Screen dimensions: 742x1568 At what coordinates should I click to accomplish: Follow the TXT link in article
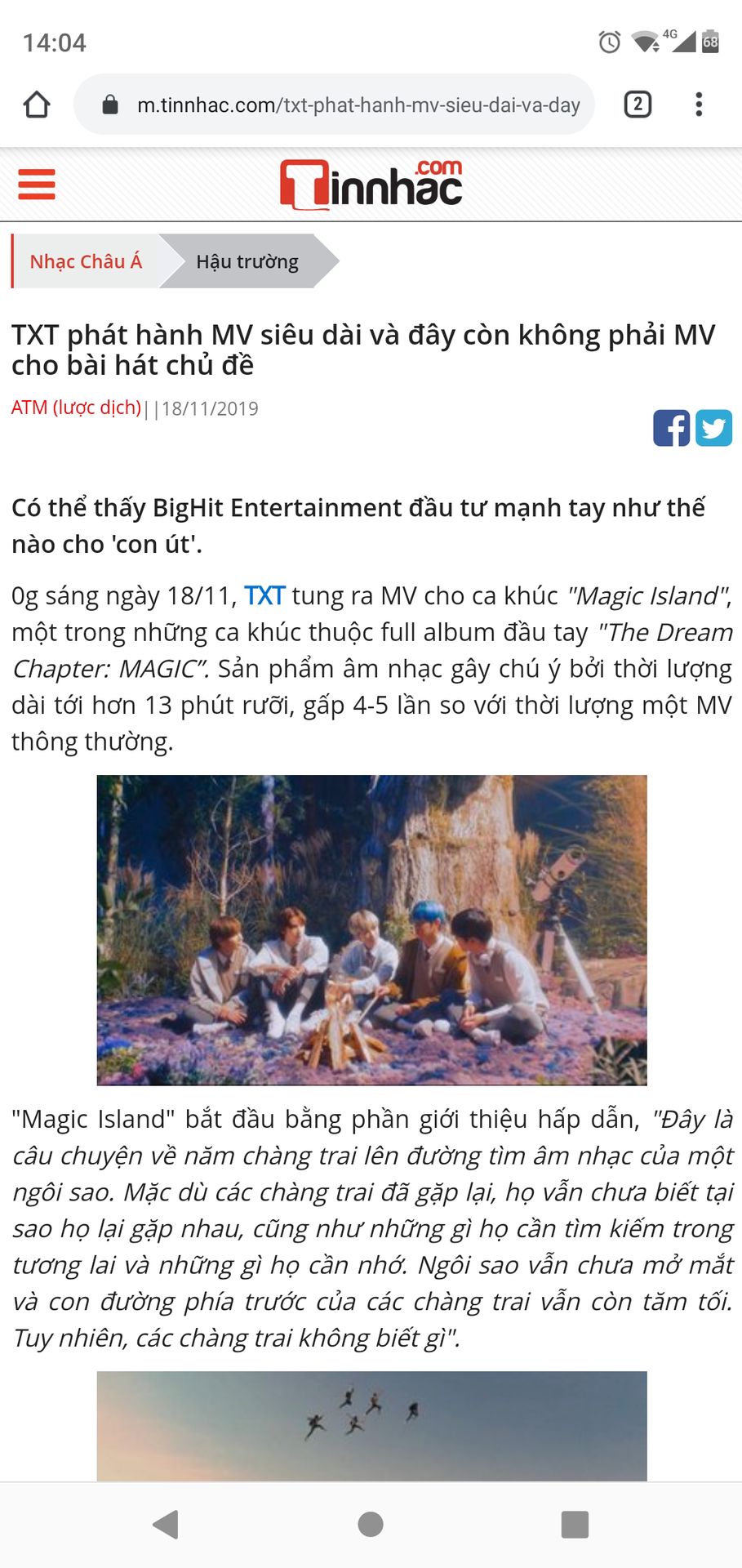tap(264, 595)
